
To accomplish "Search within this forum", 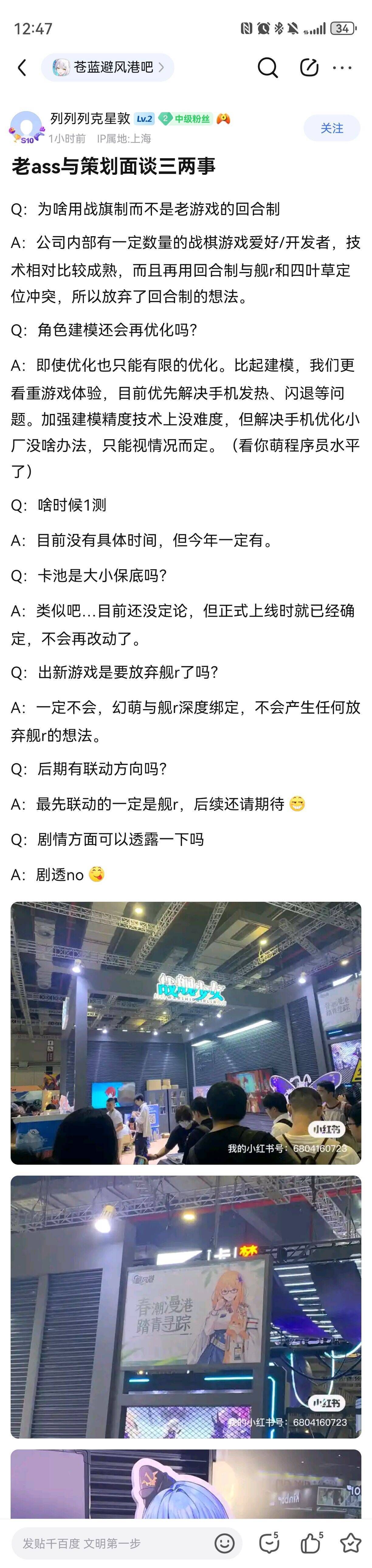I will pyautogui.click(x=267, y=67).
